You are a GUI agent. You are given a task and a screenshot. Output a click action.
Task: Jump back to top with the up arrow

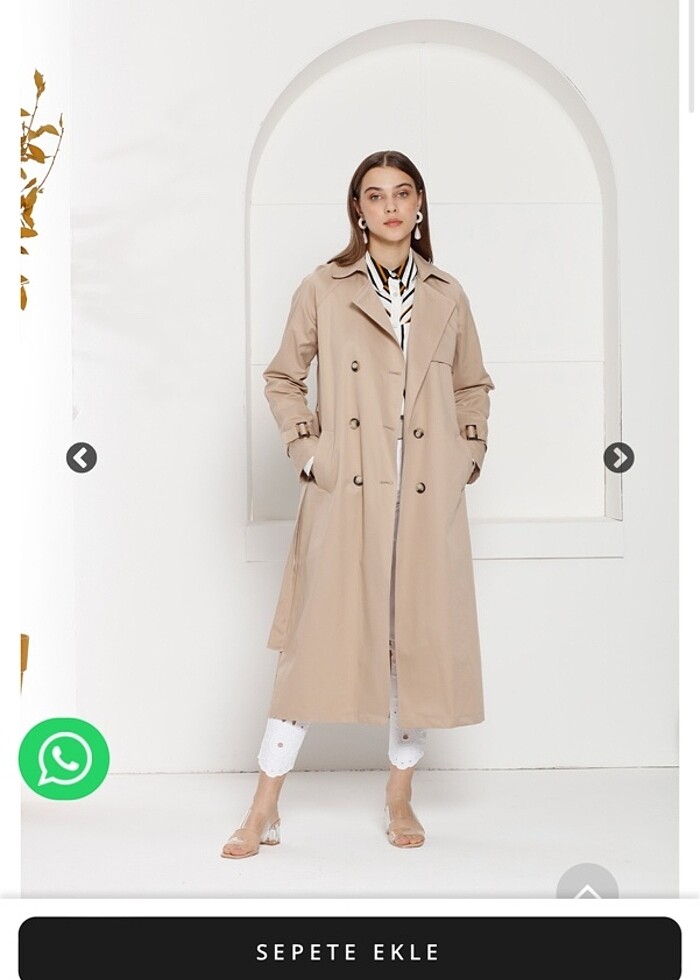coord(587,889)
